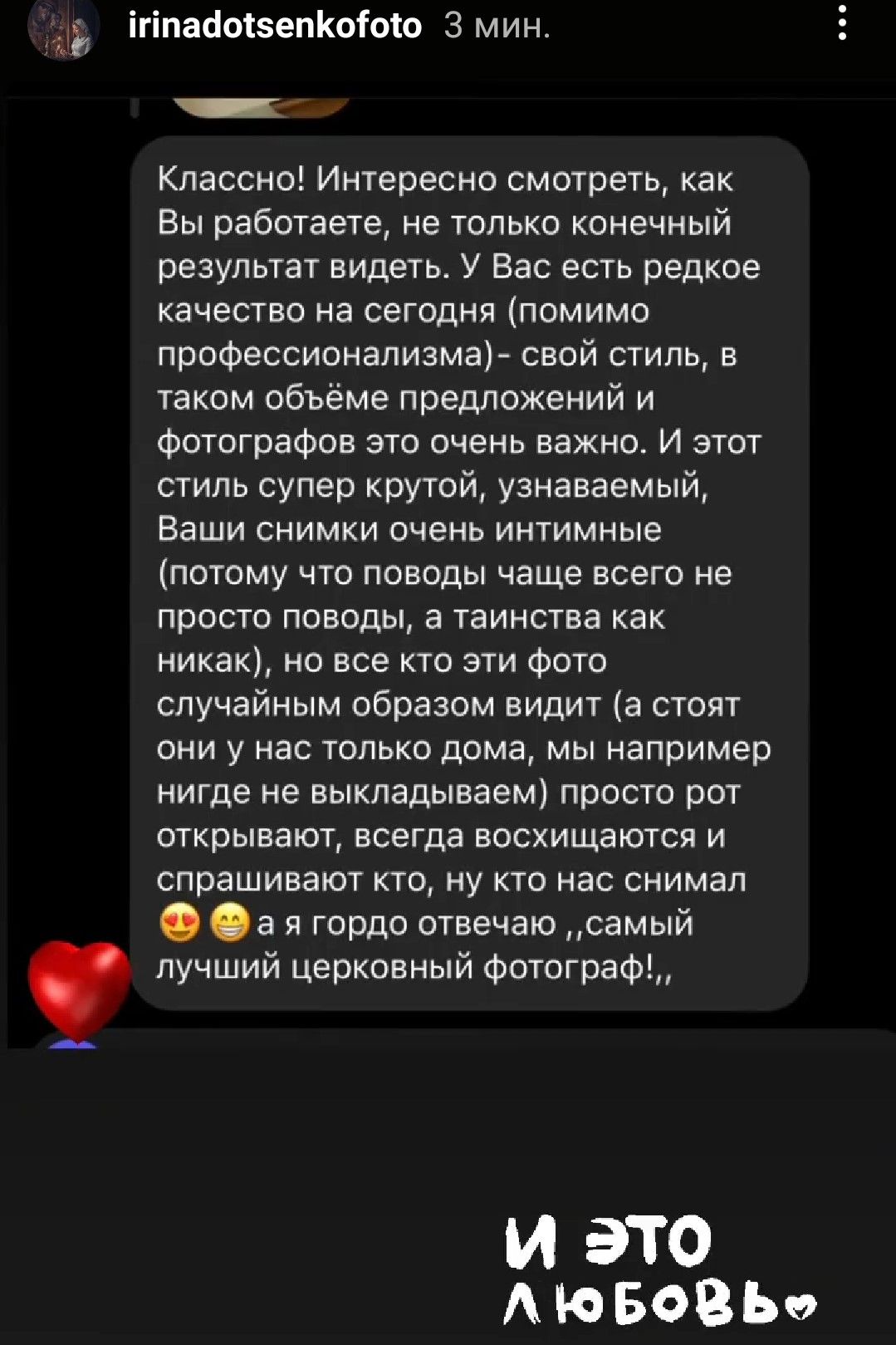Tap the partially visible photo above the message
896x1345 pixels.
pyautogui.click(x=263, y=98)
